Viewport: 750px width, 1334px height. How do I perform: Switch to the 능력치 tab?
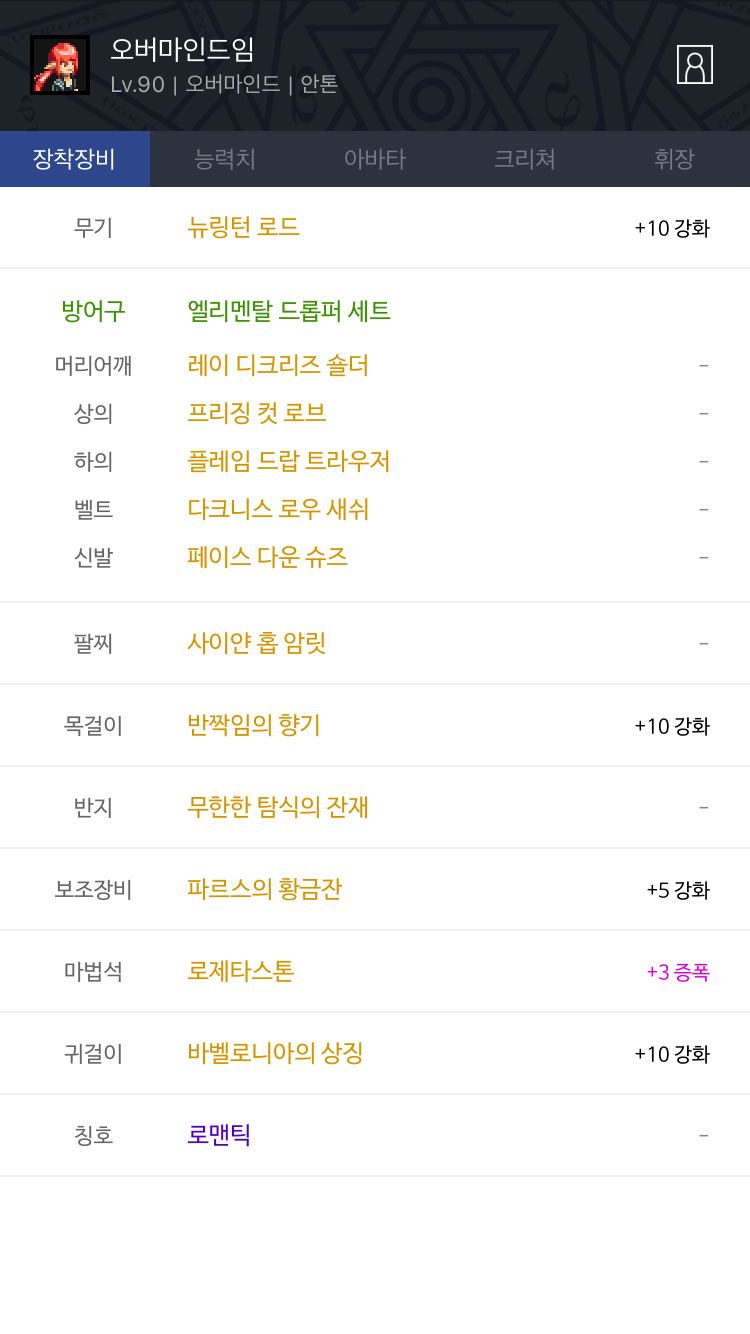tap(225, 159)
